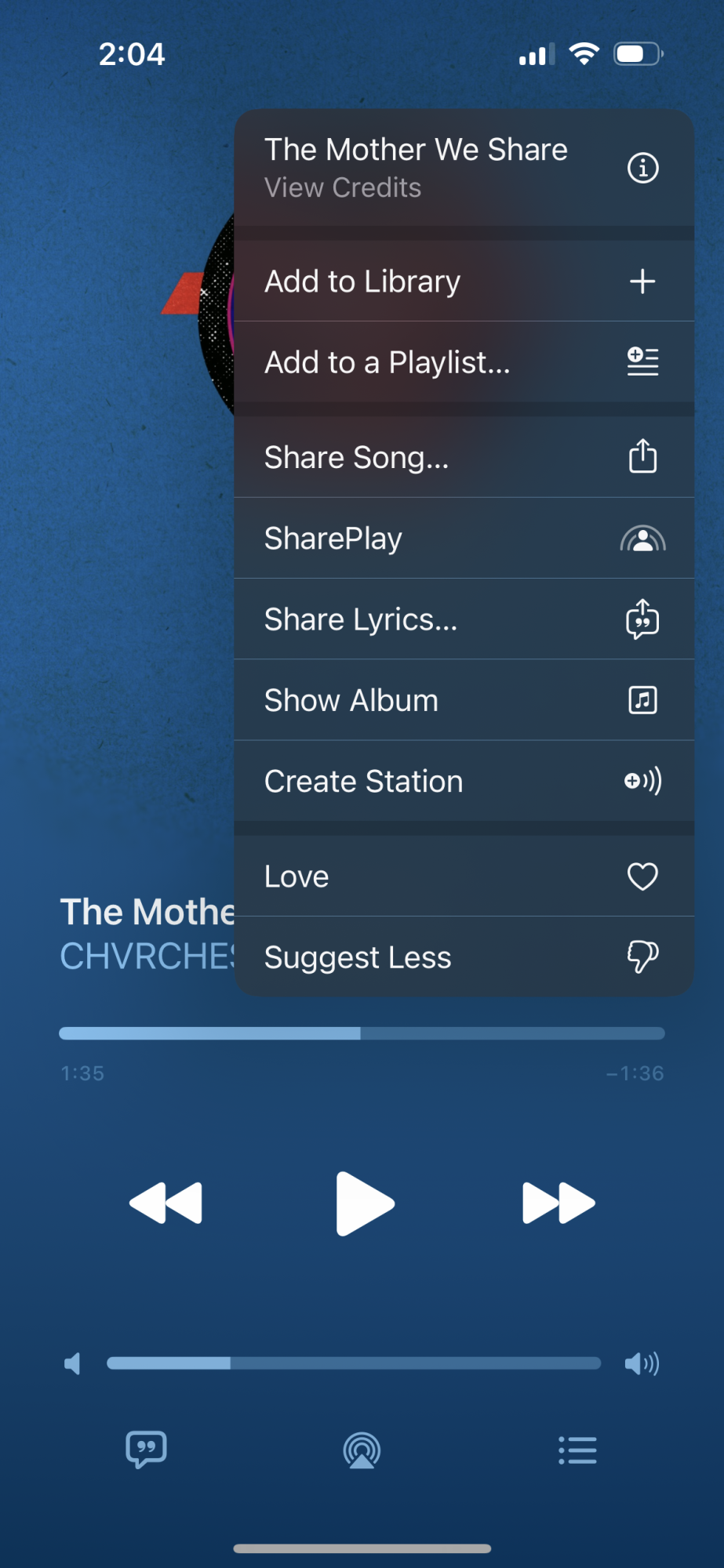Skip forward to the next track
Viewport: 724px width, 1568px height.
[x=558, y=1203]
